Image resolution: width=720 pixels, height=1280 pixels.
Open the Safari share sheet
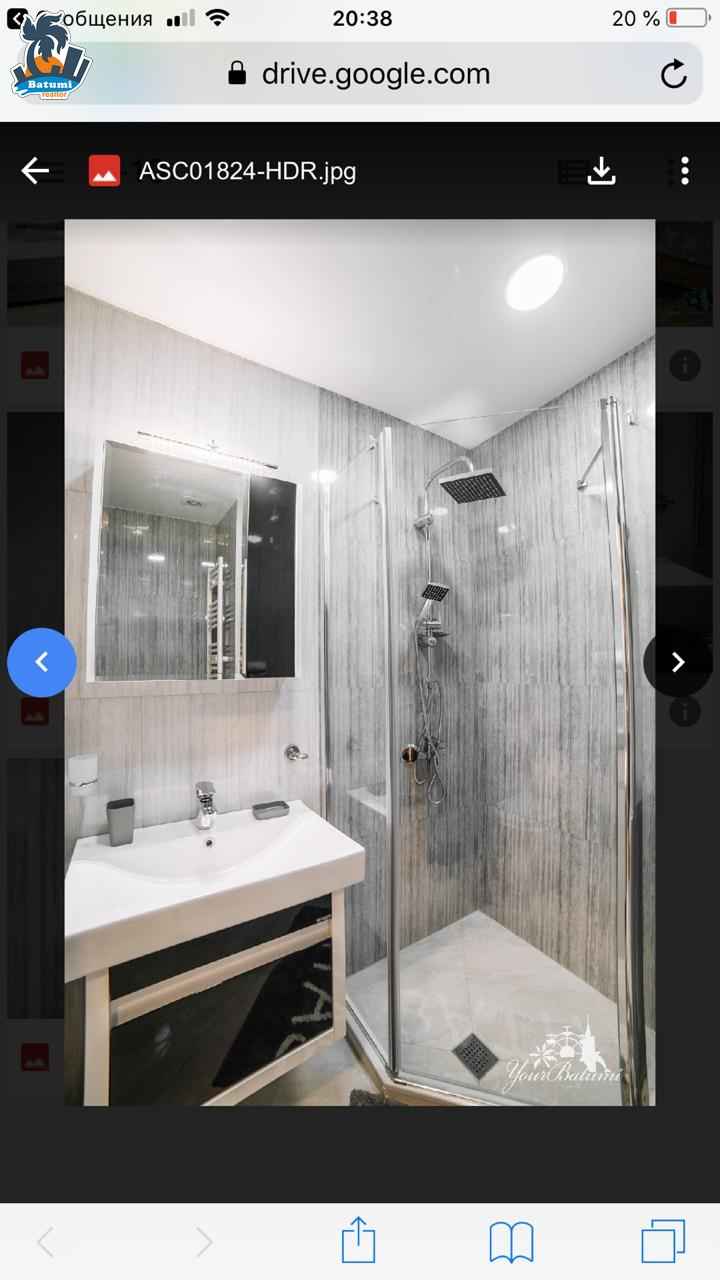coord(358,1241)
